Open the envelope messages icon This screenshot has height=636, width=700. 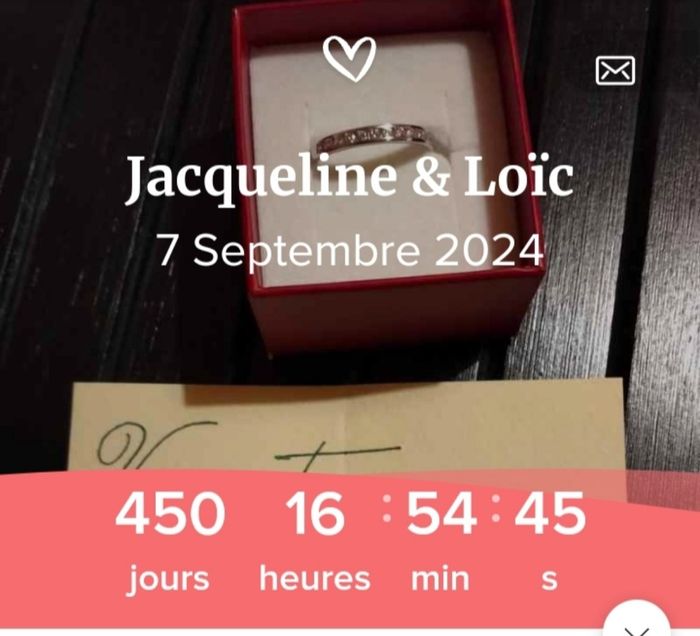615,70
